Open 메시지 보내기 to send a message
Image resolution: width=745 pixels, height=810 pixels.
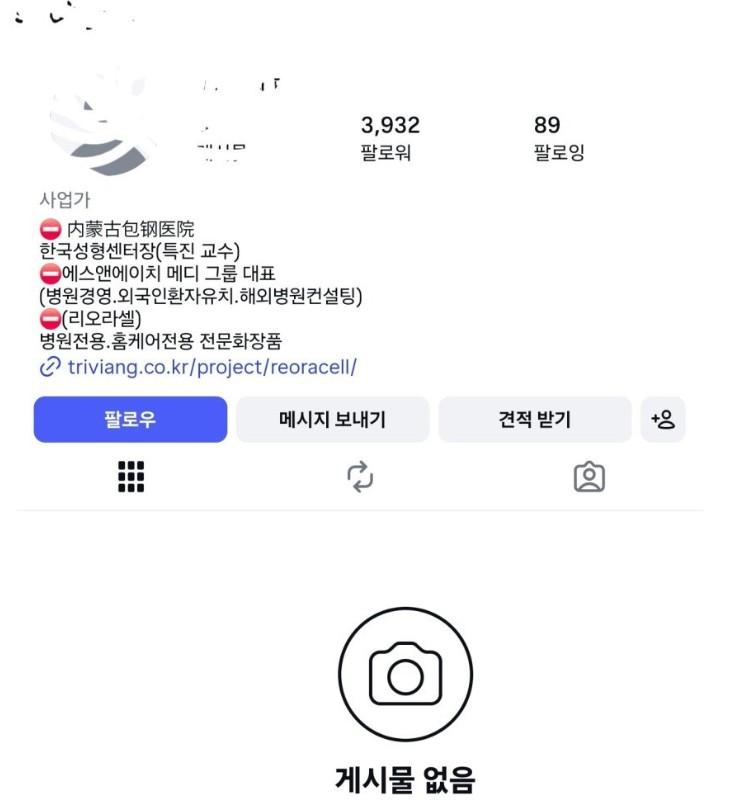tap(332, 419)
